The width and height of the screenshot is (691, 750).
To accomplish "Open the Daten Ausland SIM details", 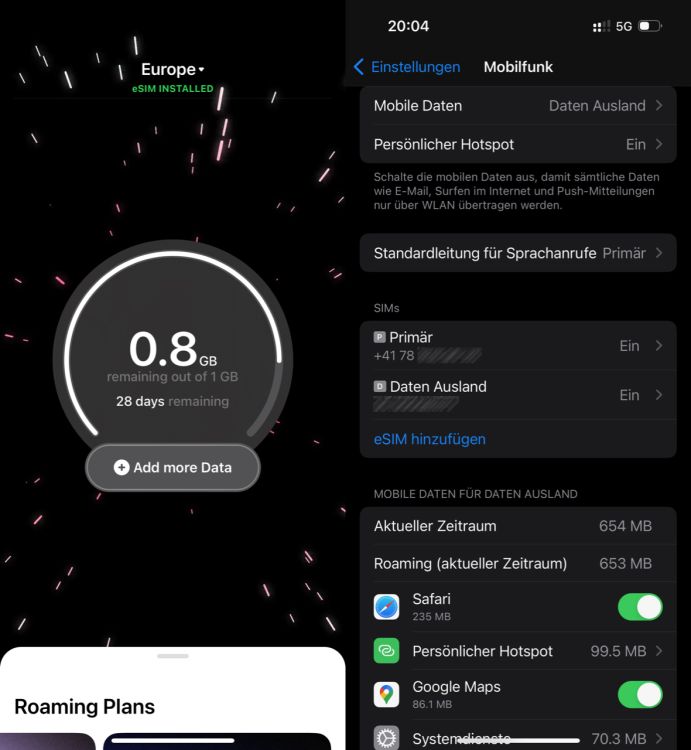I will click(x=517, y=395).
